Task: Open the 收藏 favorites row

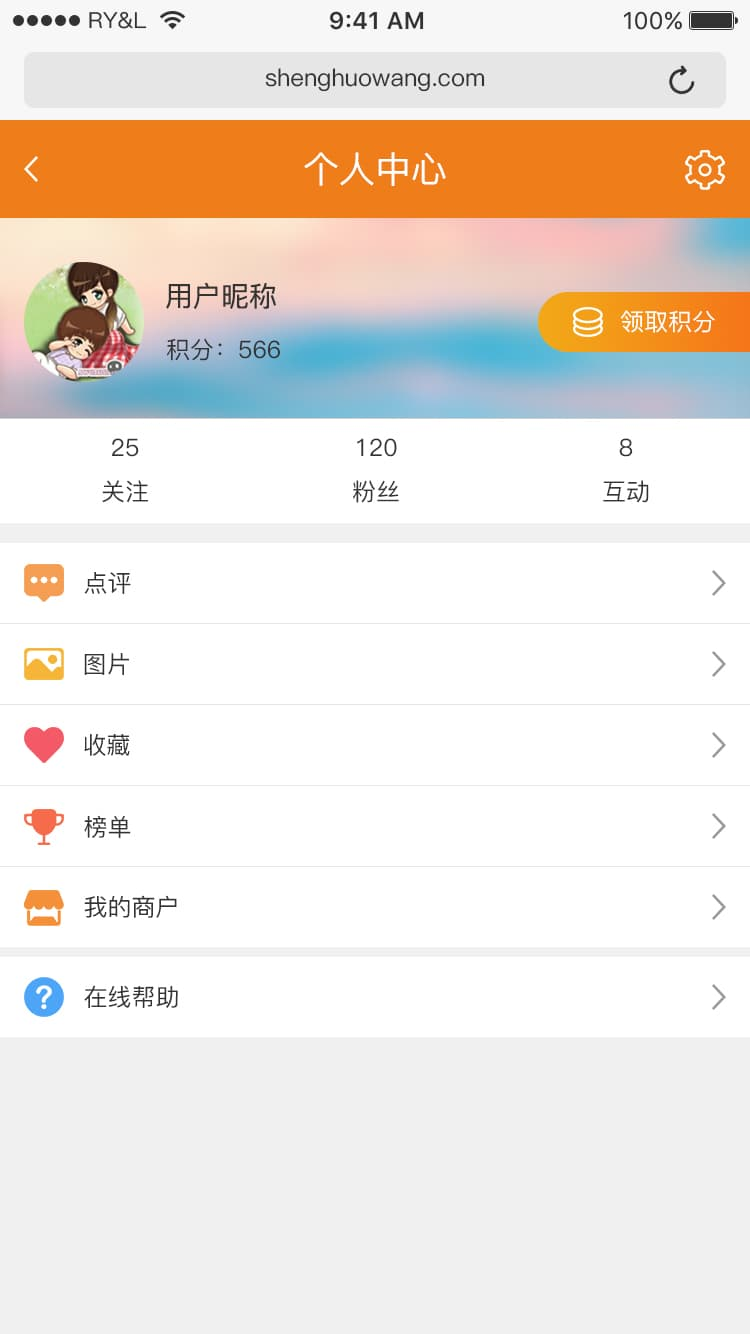Action: pos(375,745)
